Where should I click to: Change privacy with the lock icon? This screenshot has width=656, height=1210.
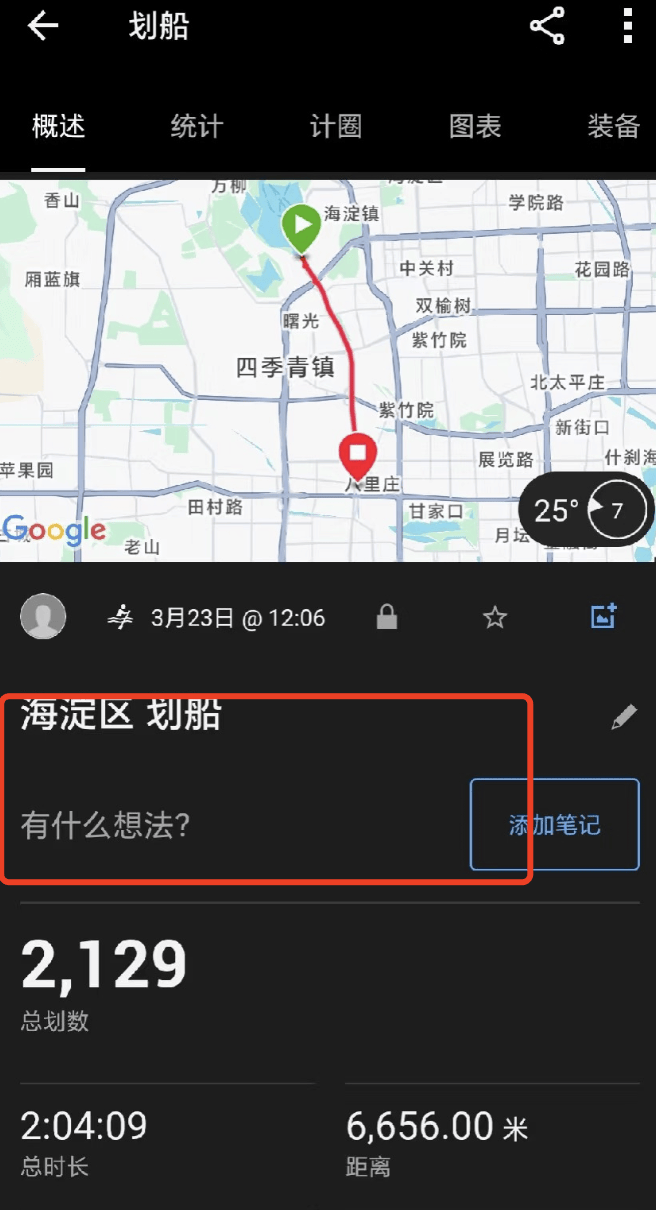pos(387,618)
